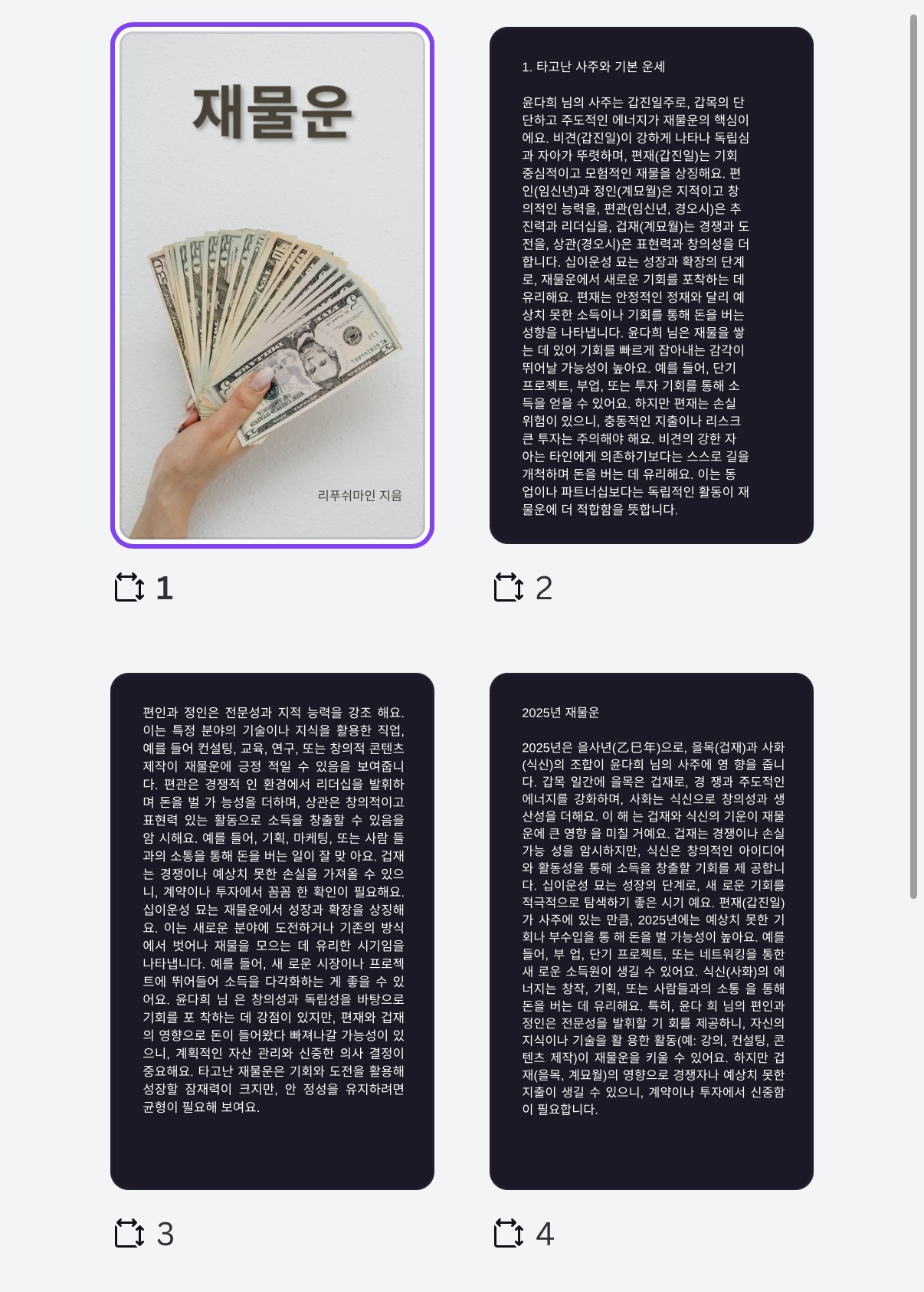Viewport: 924px width, 1292px height.
Task: Tap the resize icon under page 3
Action: pos(129,1234)
